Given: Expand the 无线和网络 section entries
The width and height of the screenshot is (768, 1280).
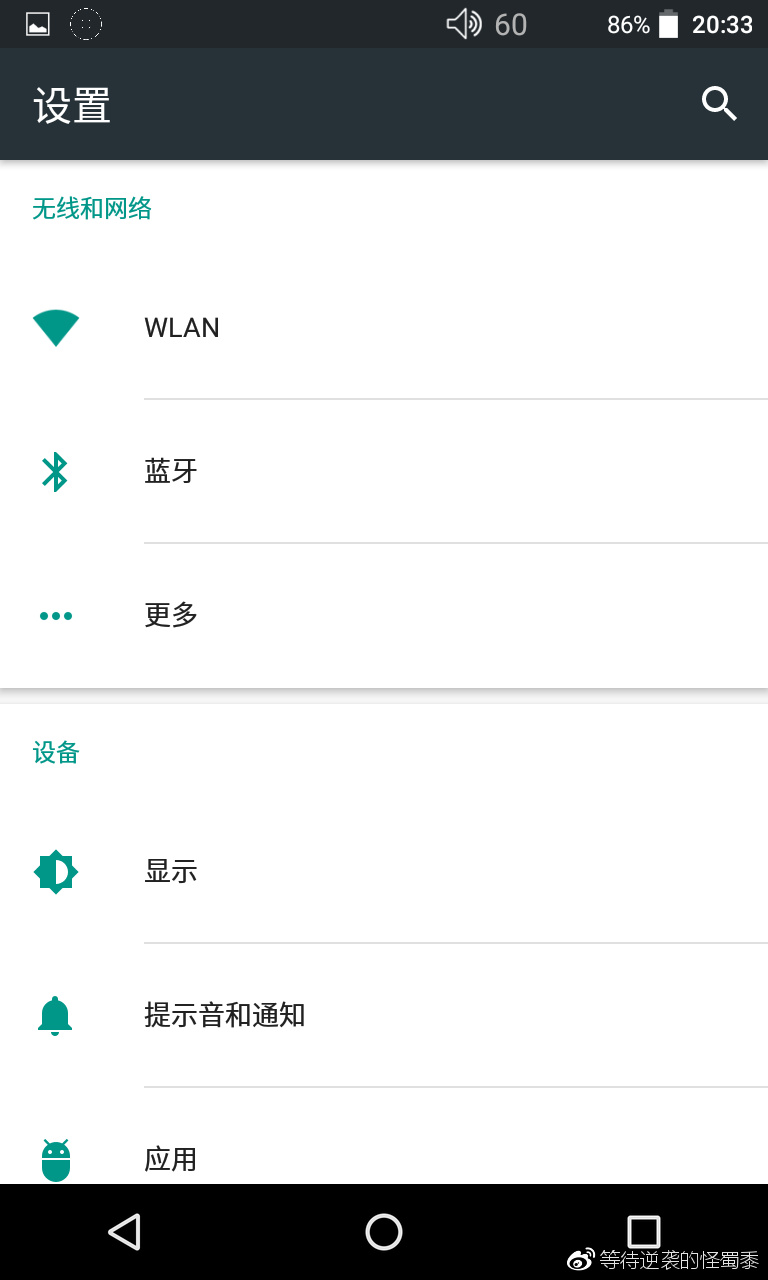Looking at the screenshot, I should (x=93, y=208).
